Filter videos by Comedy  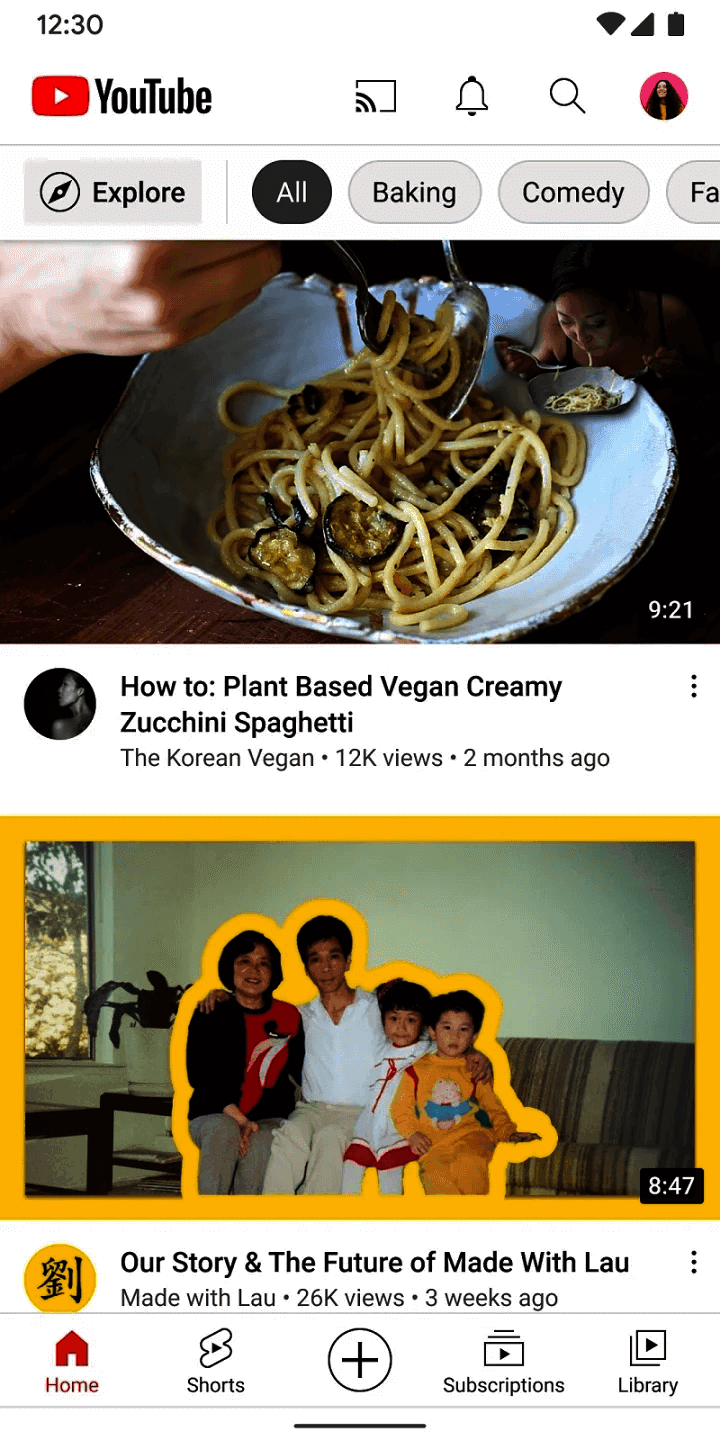tap(573, 192)
